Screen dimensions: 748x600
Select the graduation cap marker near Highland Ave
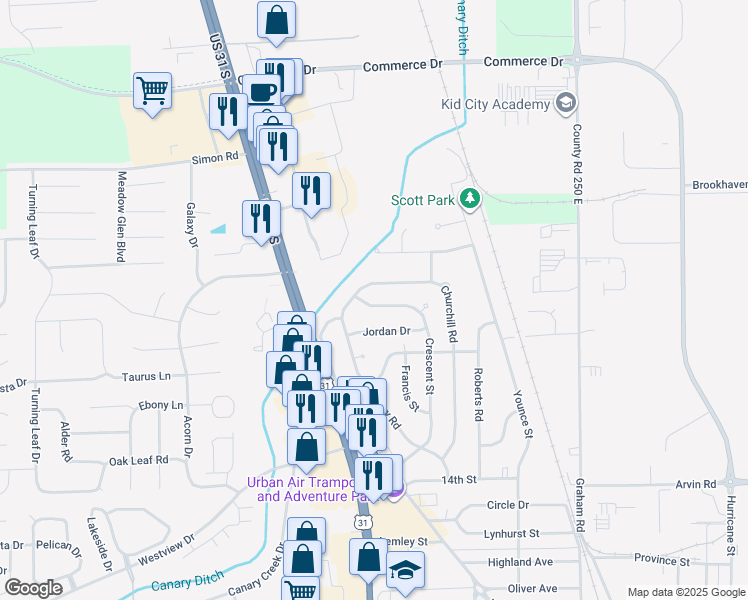[404, 572]
